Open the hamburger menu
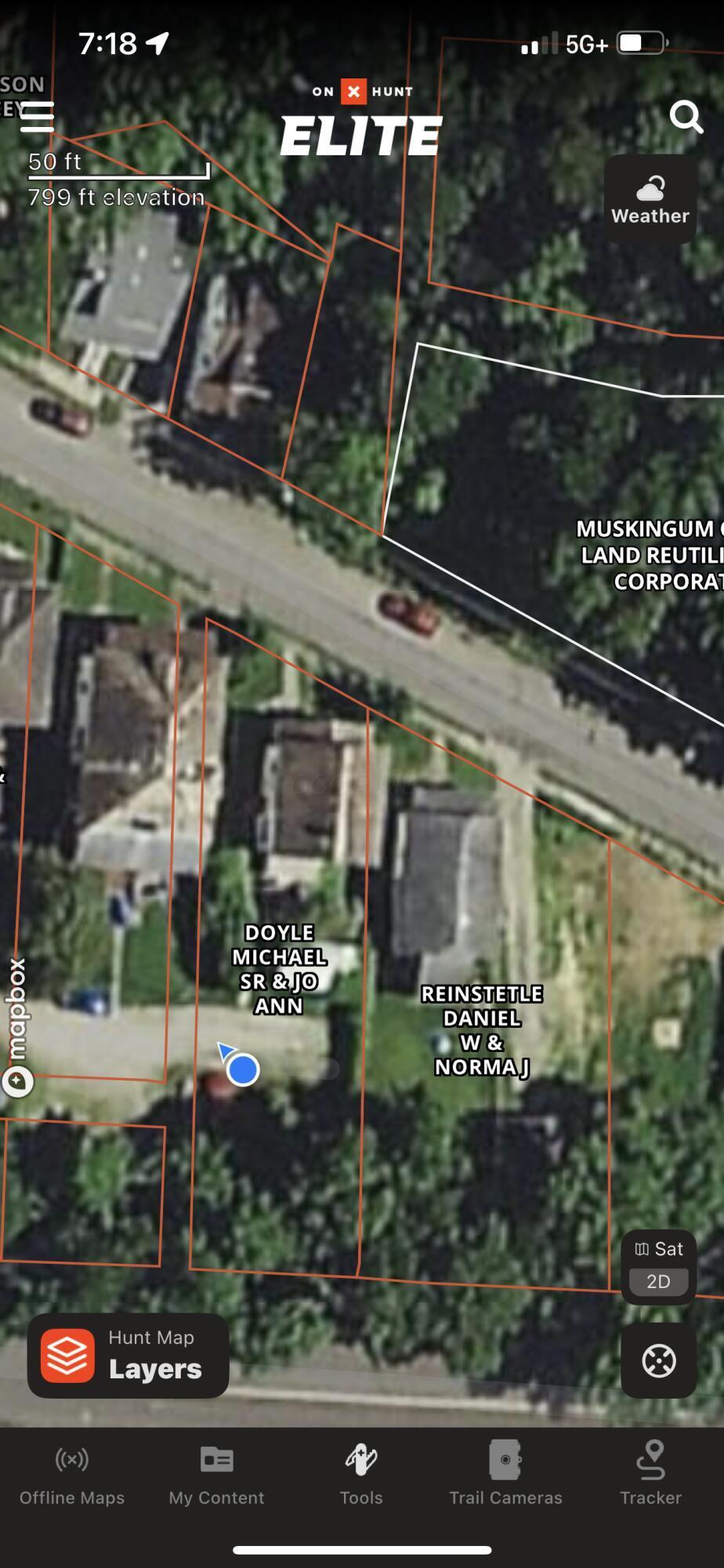 (x=37, y=116)
